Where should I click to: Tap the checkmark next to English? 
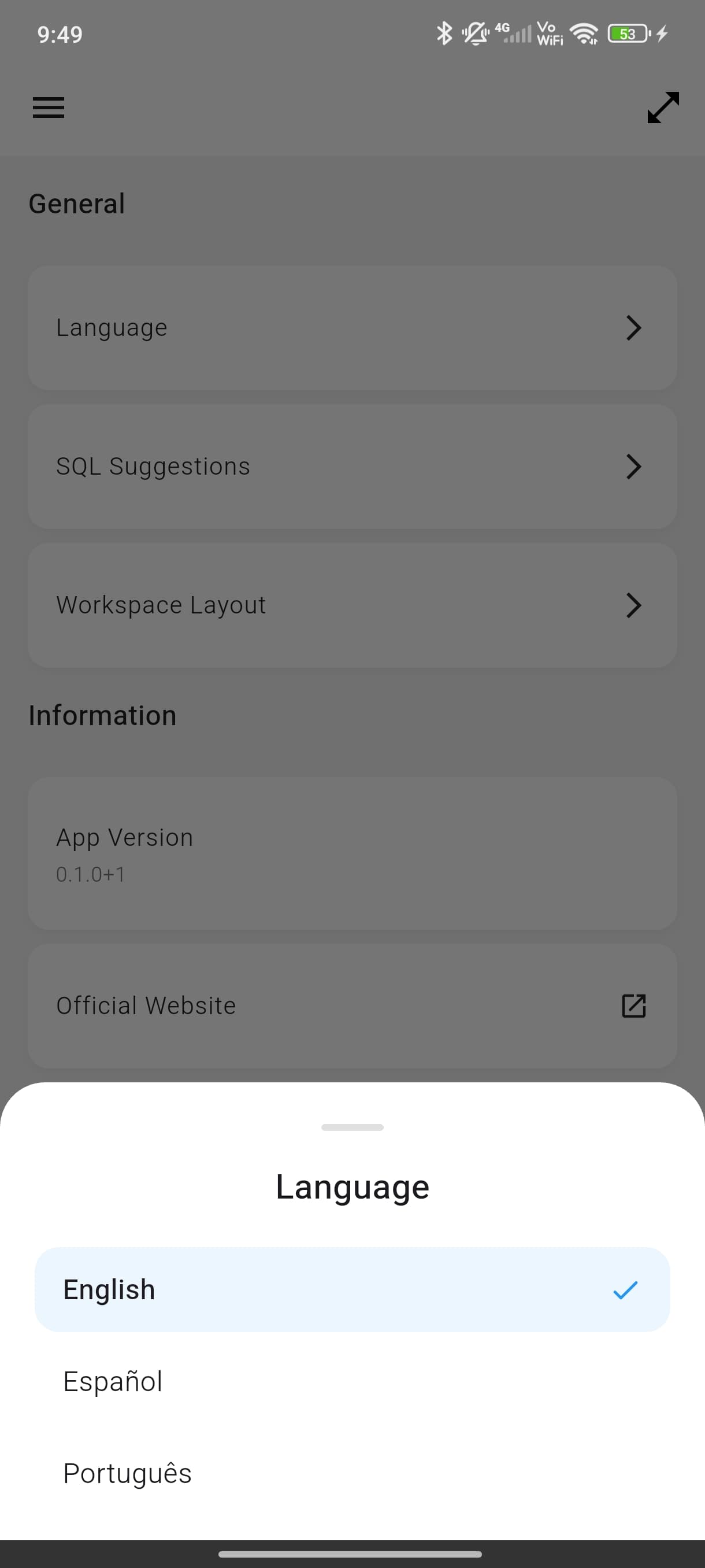pyautogui.click(x=626, y=1289)
